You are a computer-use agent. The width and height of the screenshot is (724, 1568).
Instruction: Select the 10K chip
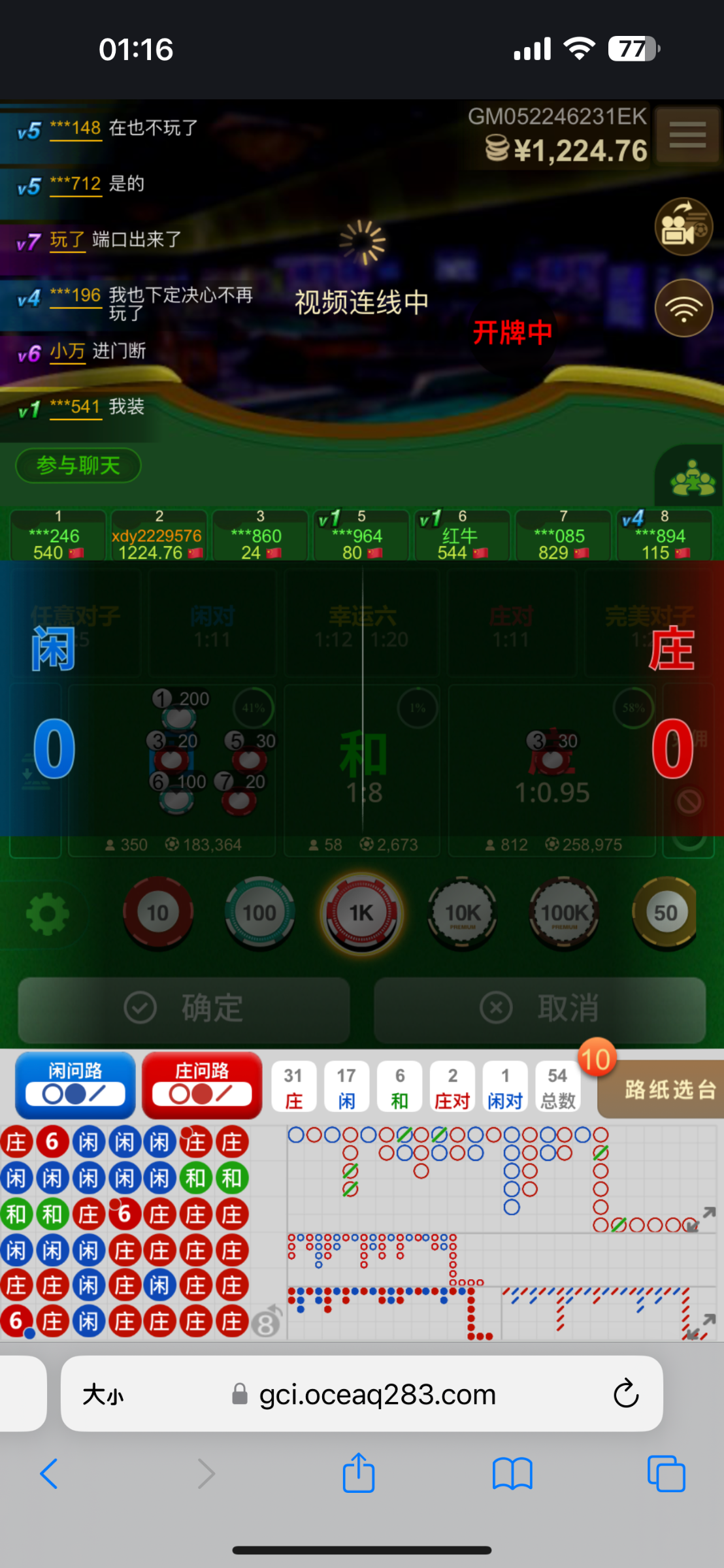pos(463,913)
